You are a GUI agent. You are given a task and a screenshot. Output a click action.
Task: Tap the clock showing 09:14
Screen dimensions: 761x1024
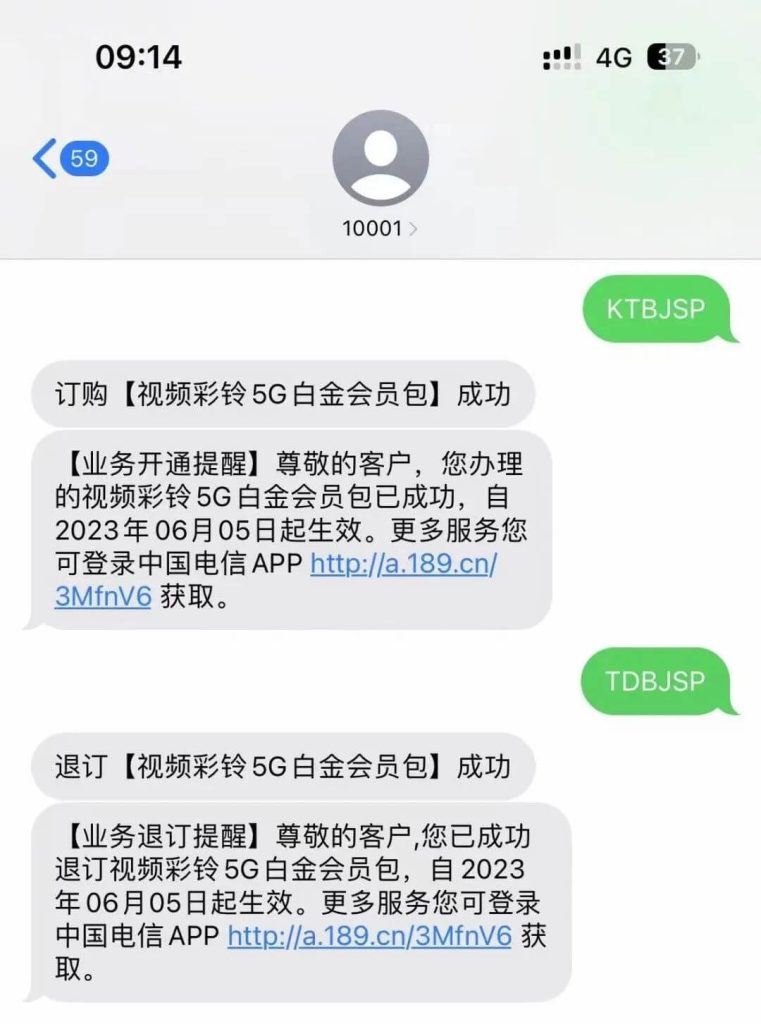pyautogui.click(x=138, y=58)
